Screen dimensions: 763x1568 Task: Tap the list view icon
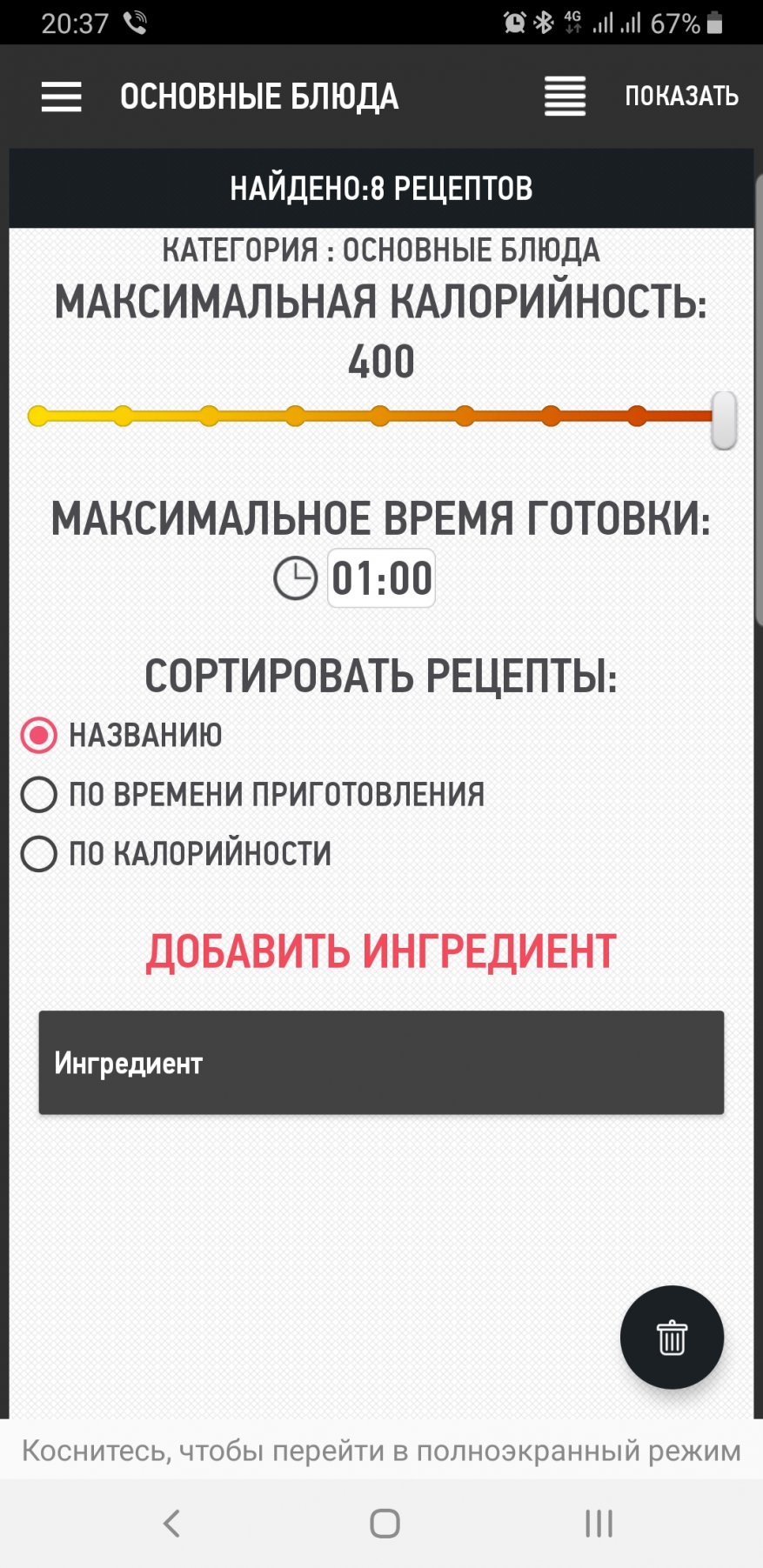click(x=565, y=97)
